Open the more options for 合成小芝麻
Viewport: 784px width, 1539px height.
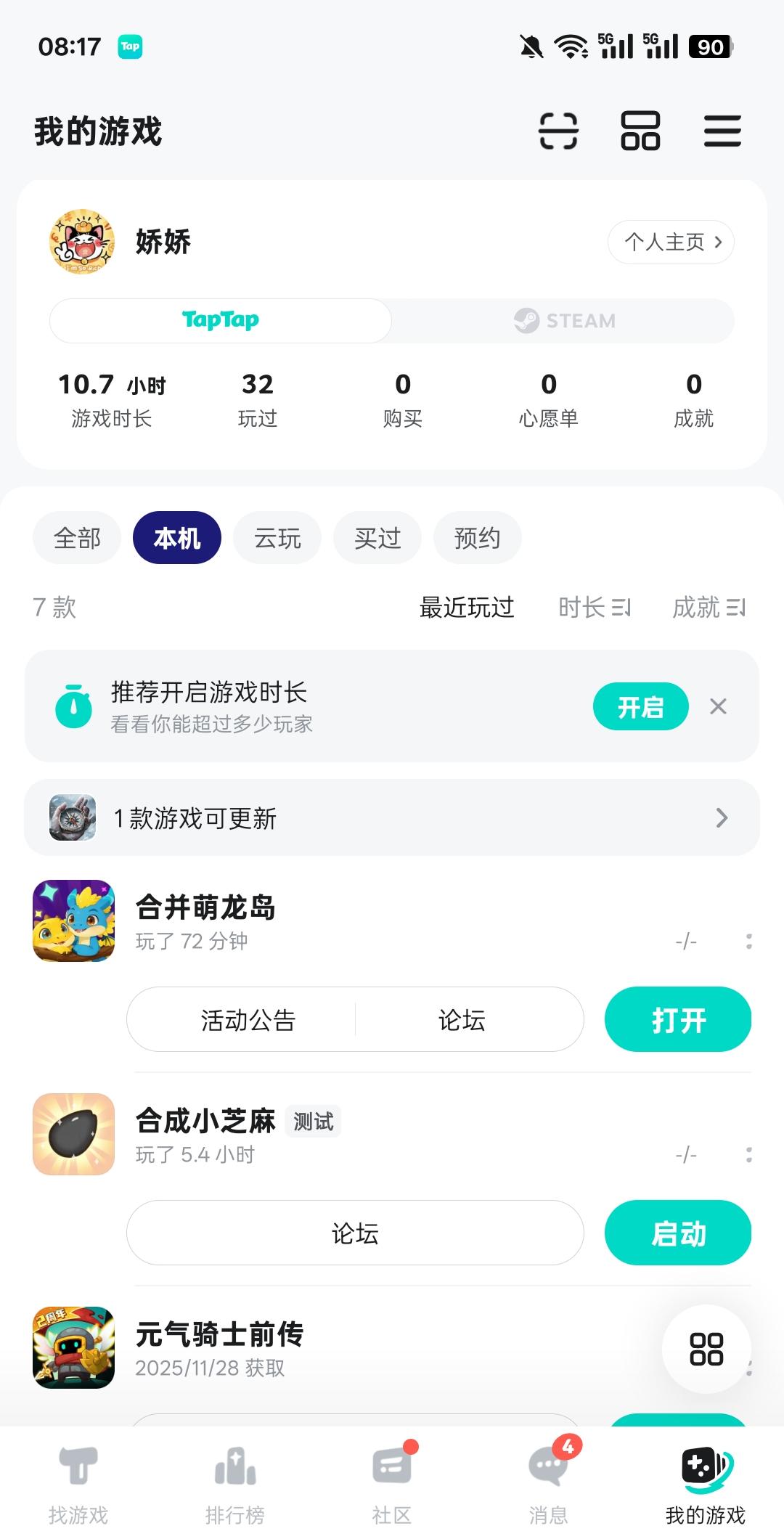tap(748, 1154)
